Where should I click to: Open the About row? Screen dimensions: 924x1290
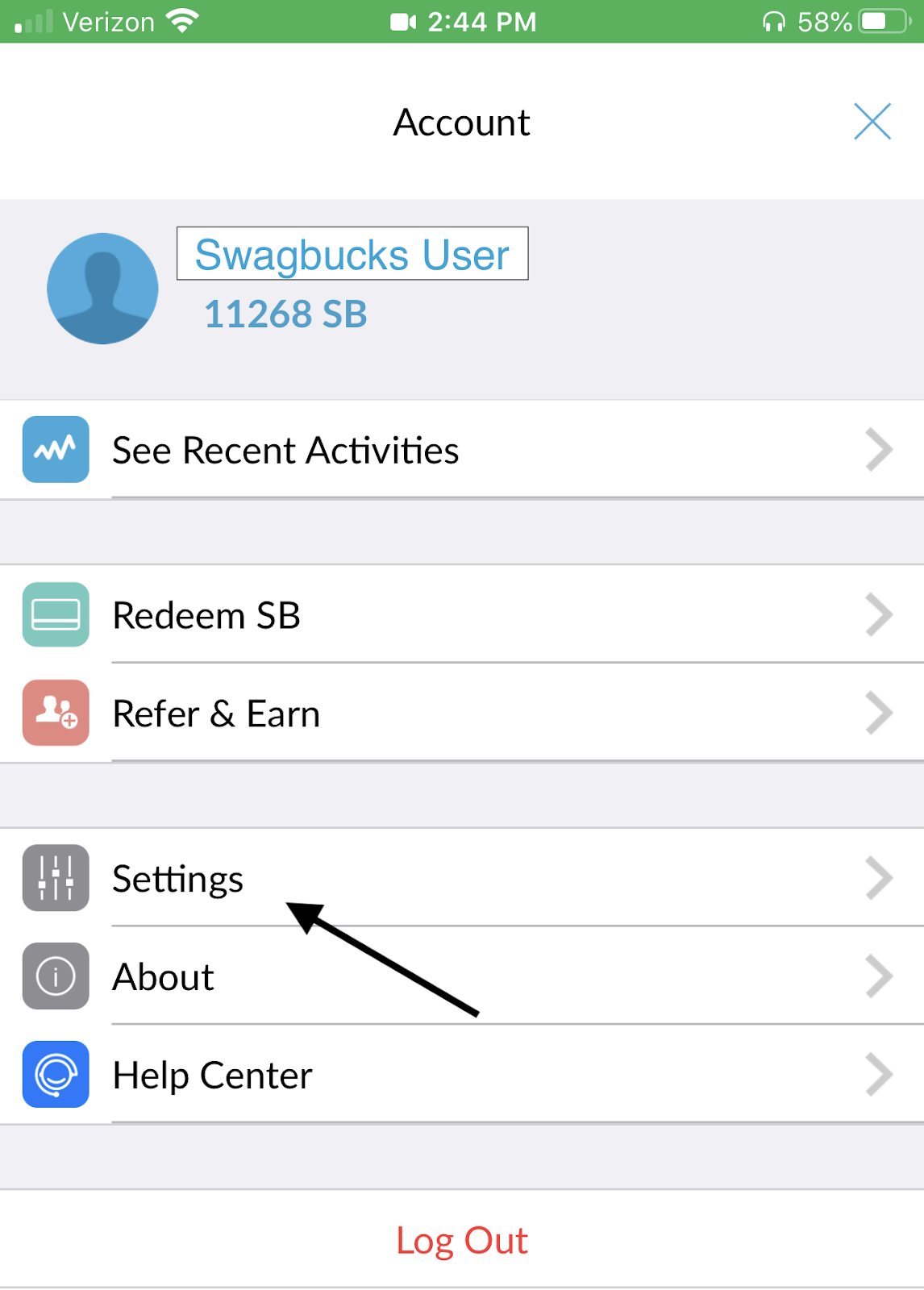pos(461,976)
